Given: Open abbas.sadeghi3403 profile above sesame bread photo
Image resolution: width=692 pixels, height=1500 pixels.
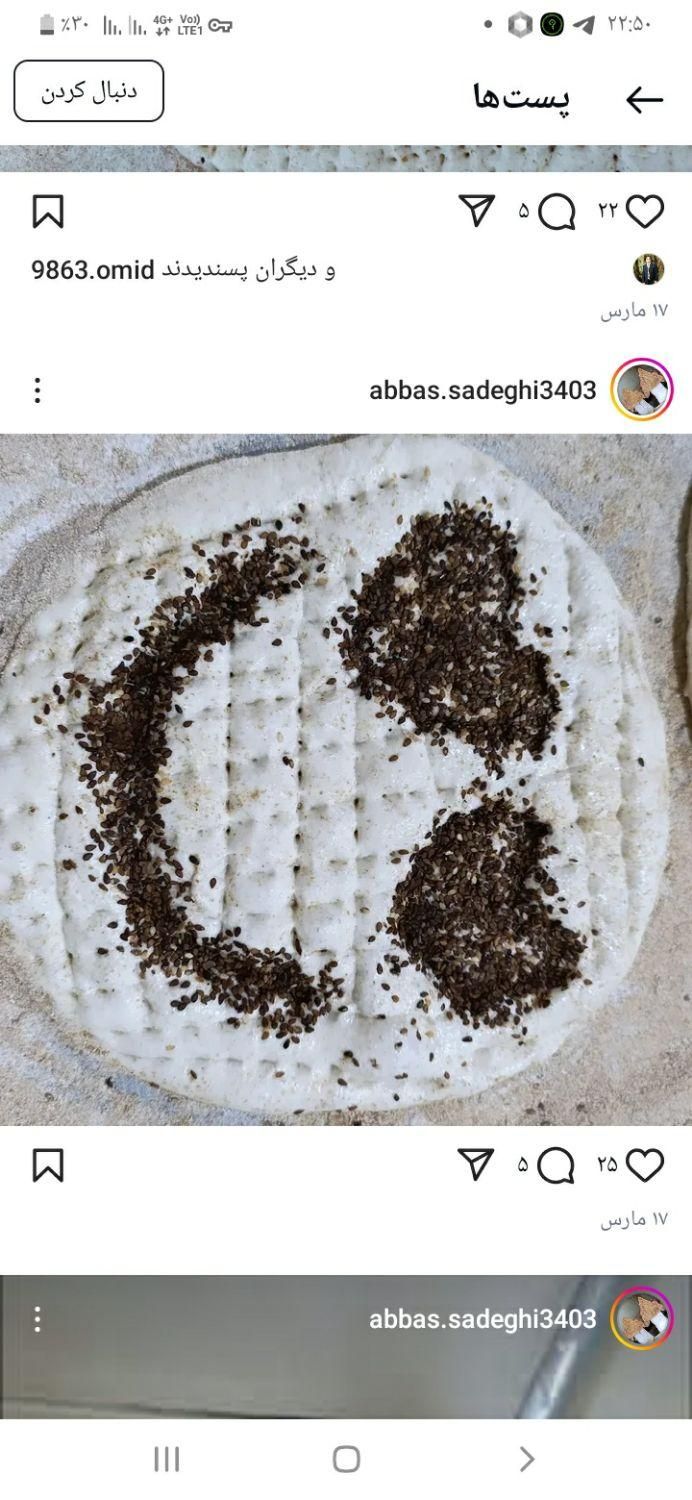Looking at the screenshot, I should tap(482, 390).
